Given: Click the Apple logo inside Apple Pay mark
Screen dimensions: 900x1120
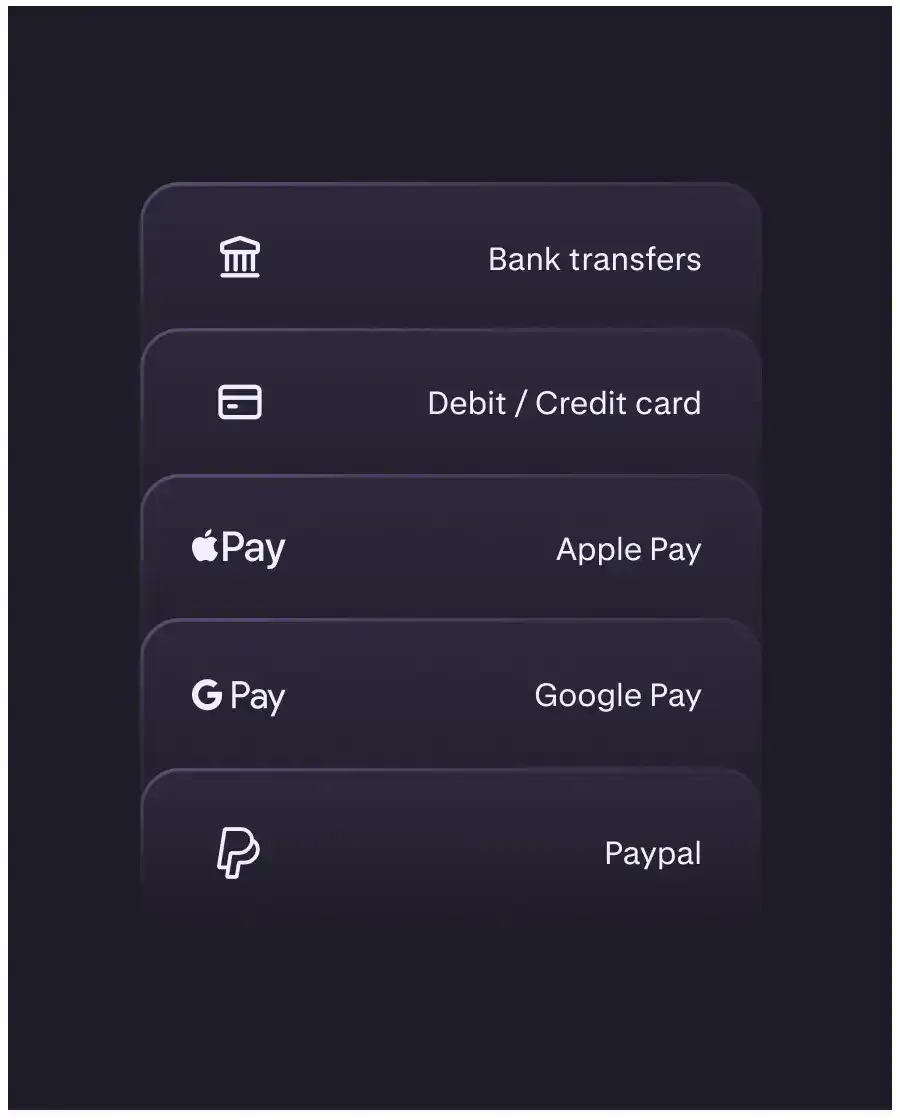Looking at the screenshot, I should tap(203, 546).
